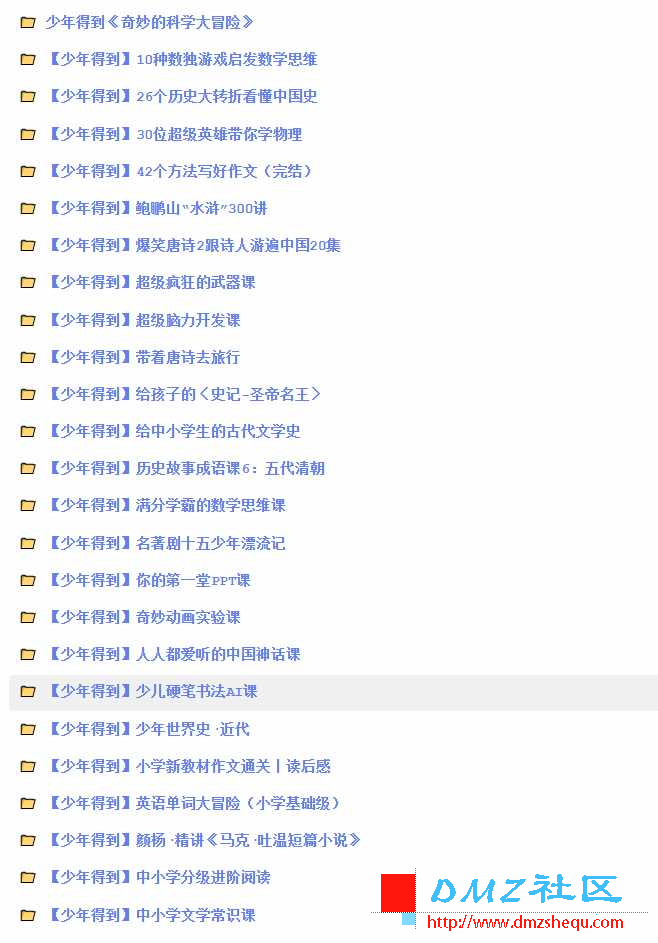
Task: Open folder 少年世界史·近代
Action: [149, 729]
